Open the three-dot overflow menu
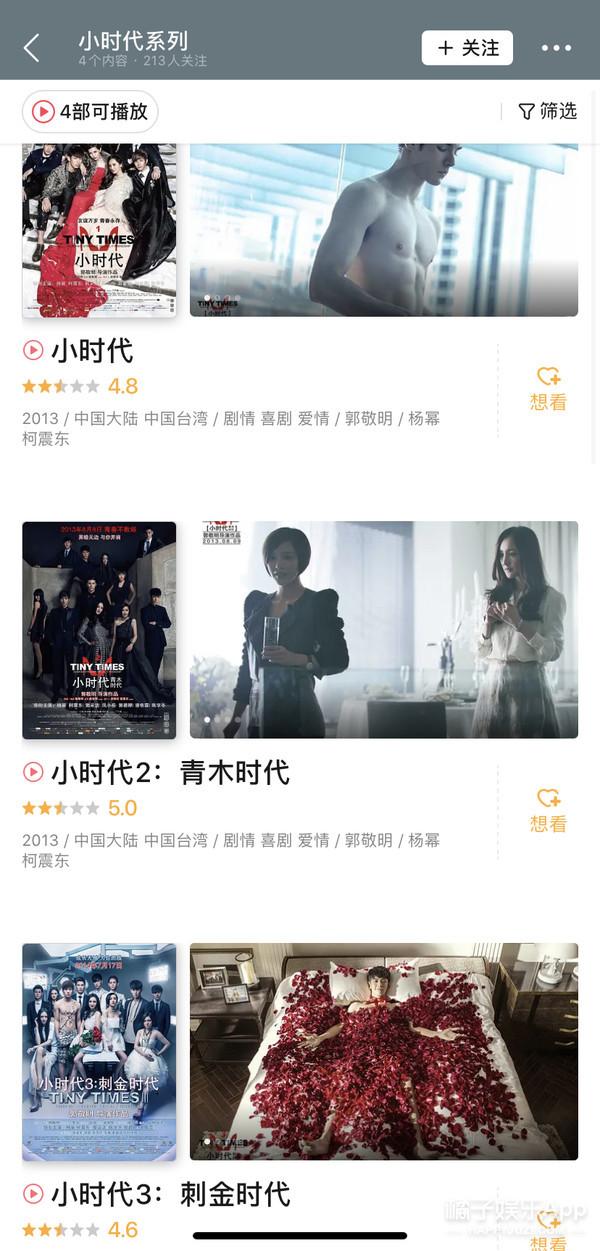600x1251 pixels. 556,48
